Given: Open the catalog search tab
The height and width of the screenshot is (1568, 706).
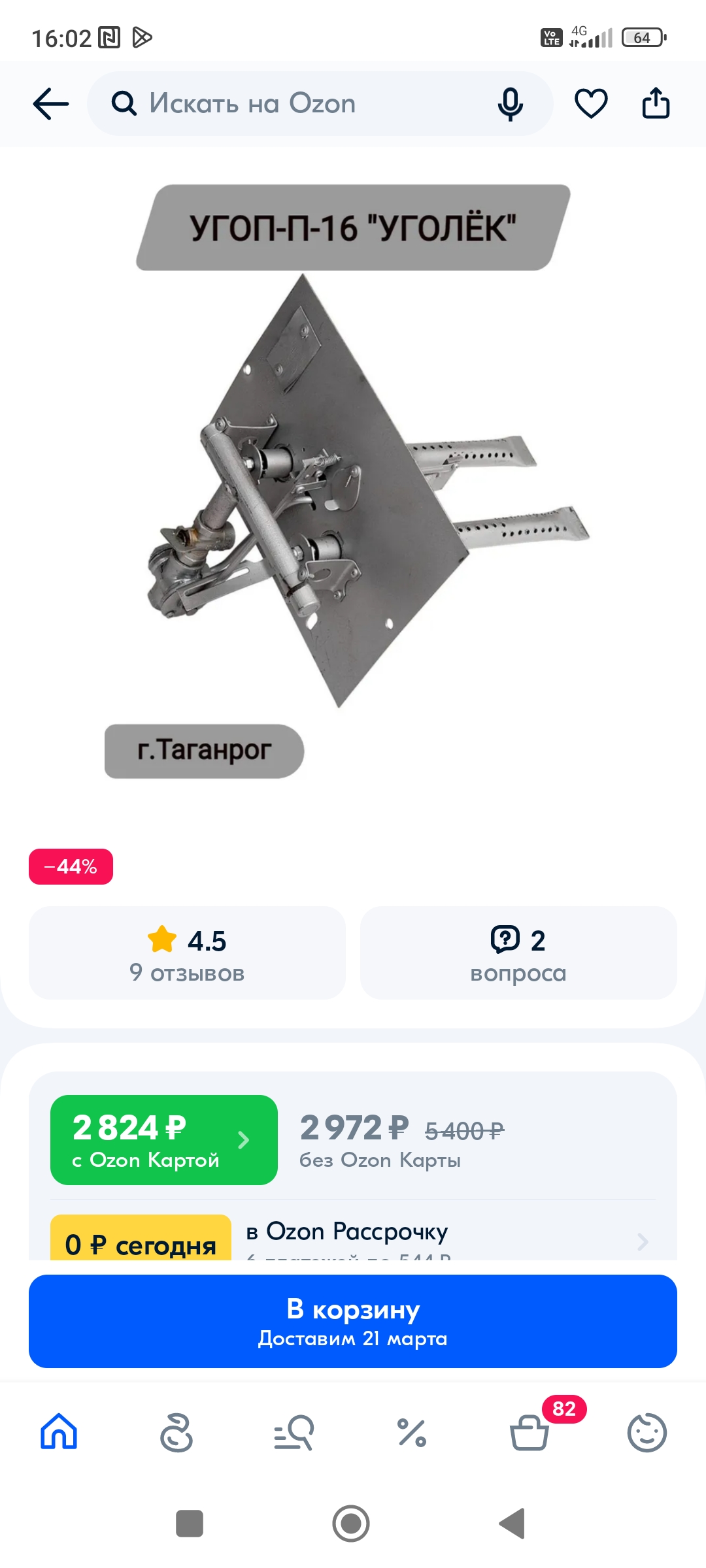Looking at the screenshot, I should click(294, 1432).
